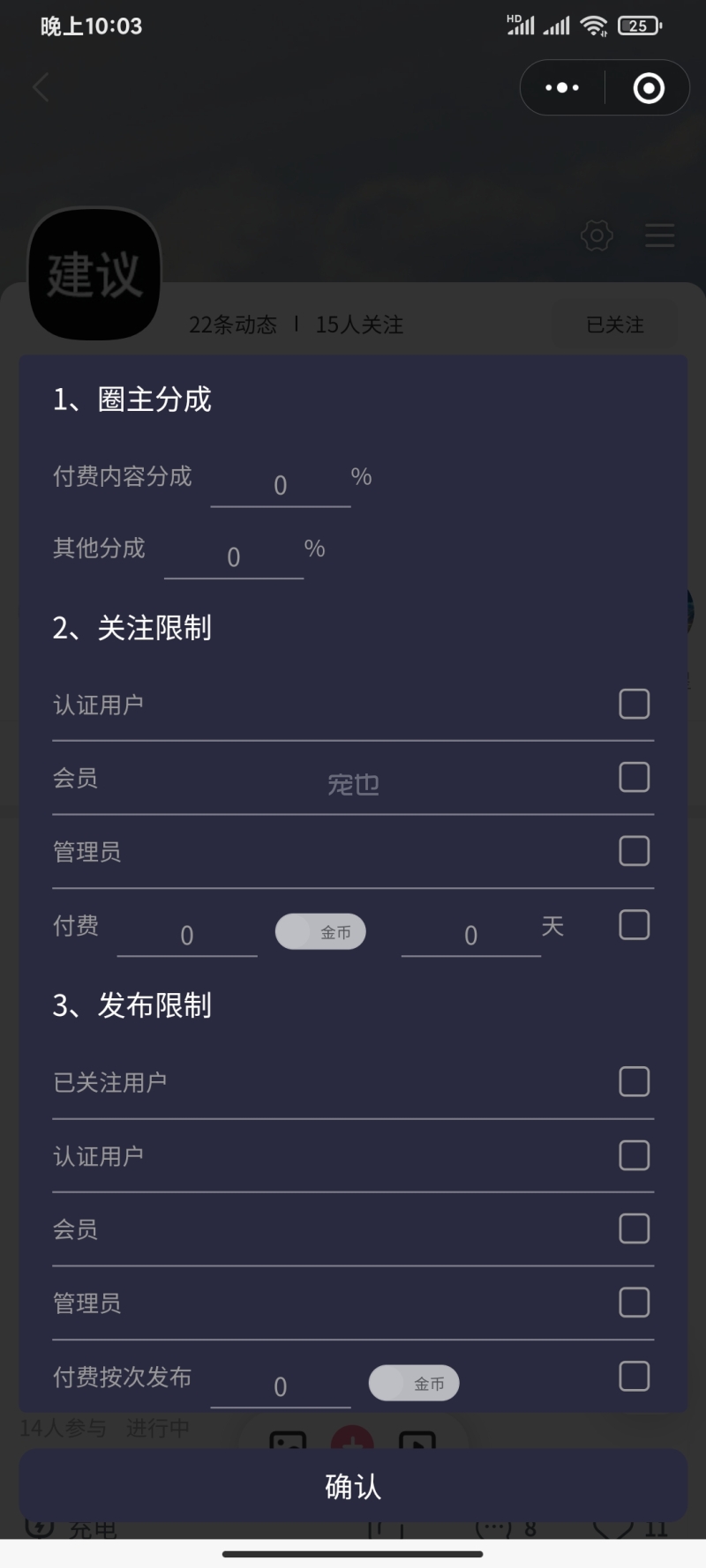The width and height of the screenshot is (706, 1568).
Task: Enable the 付费按次发布 checkbox
Action: click(x=634, y=1377)
